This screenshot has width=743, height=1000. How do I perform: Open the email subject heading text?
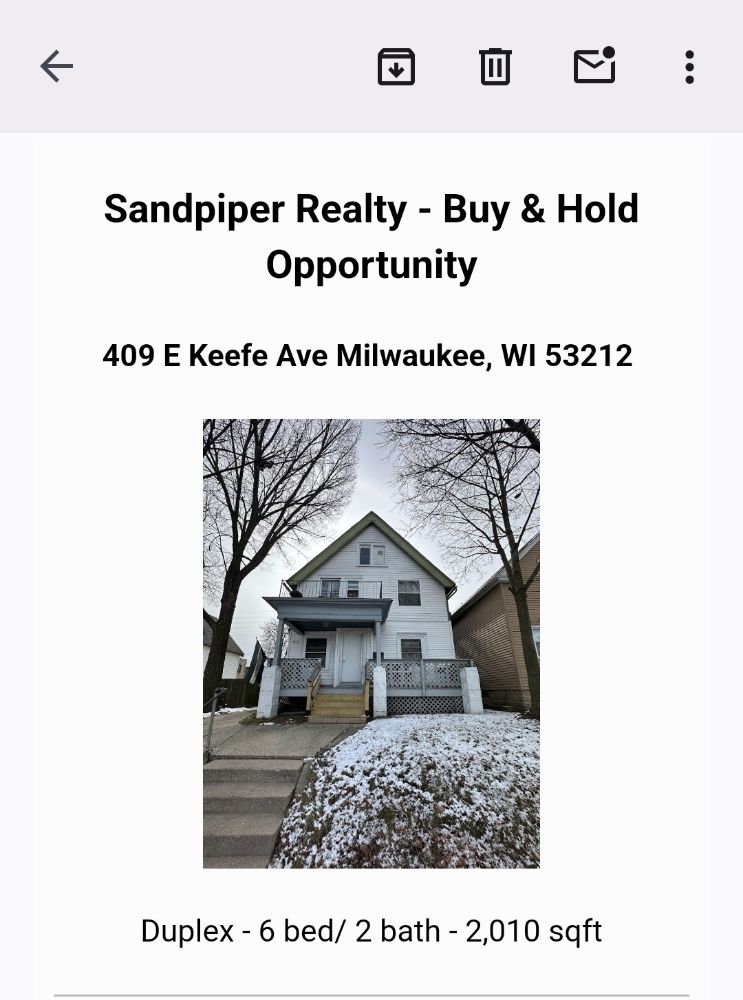click(371, 237)
